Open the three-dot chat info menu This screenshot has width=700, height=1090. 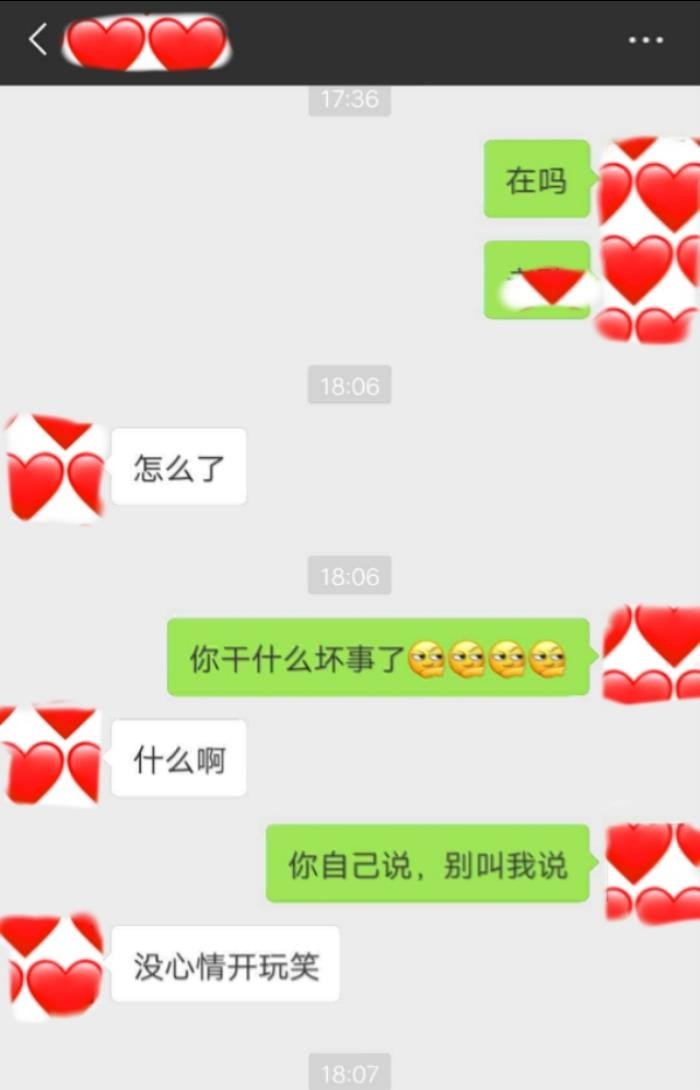645,41
